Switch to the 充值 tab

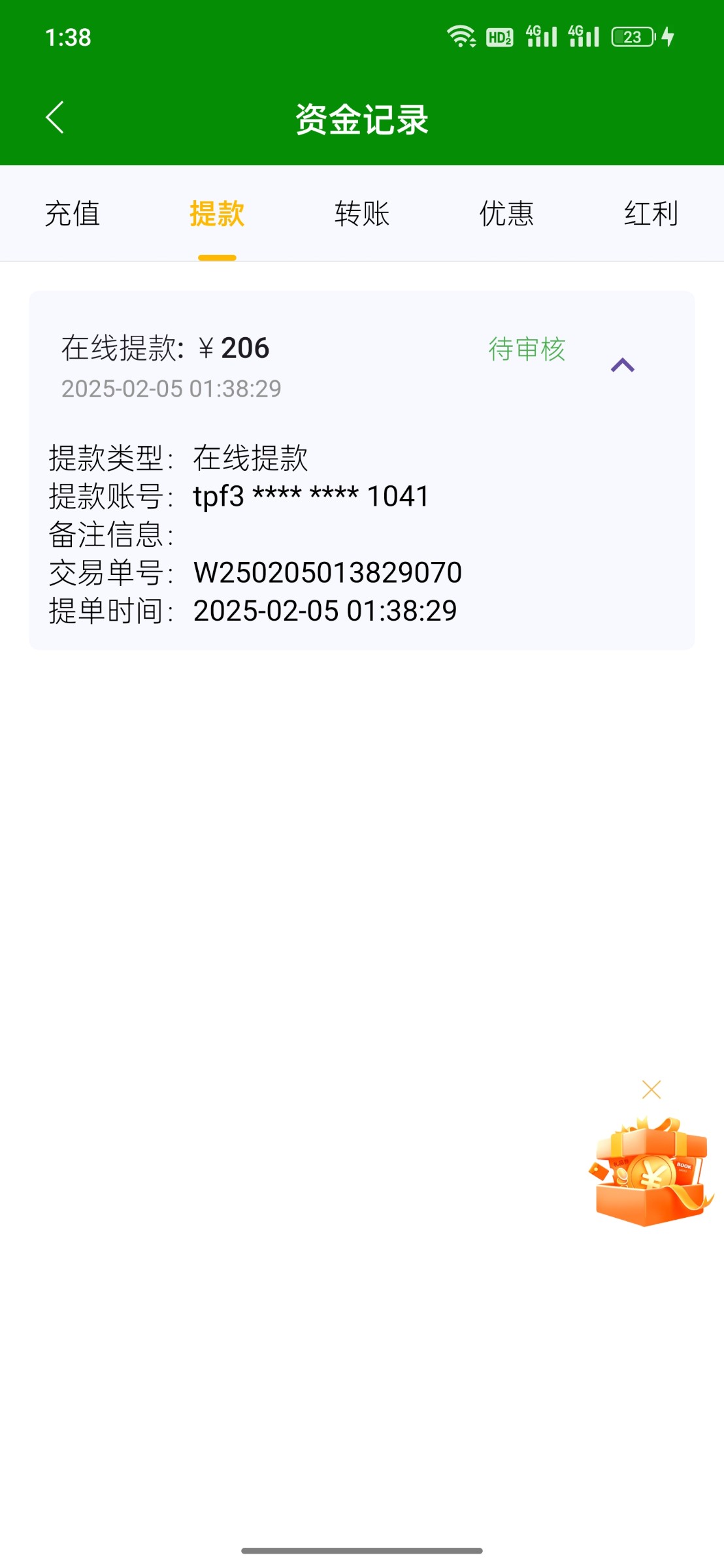72,214
